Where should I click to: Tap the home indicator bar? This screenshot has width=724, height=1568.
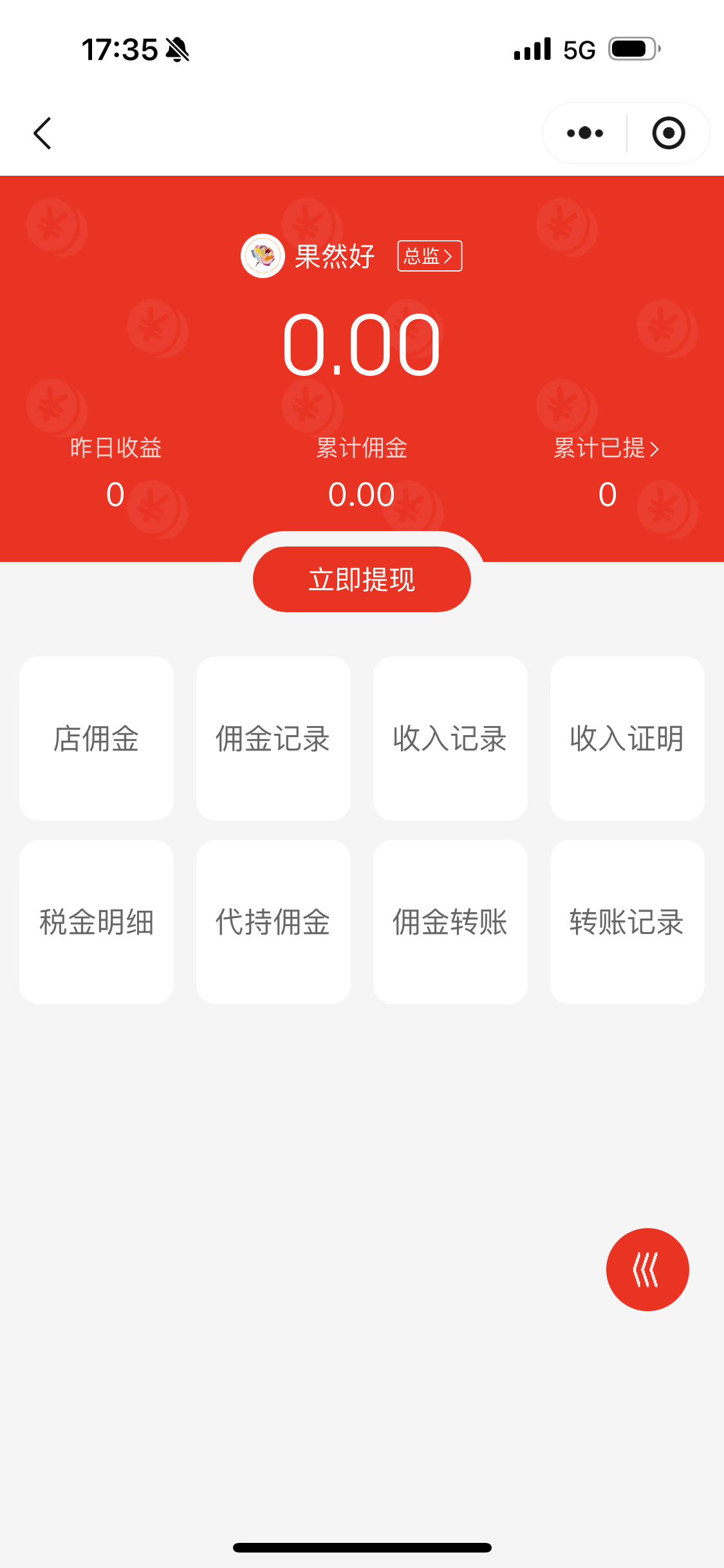tap(362, 1547)
